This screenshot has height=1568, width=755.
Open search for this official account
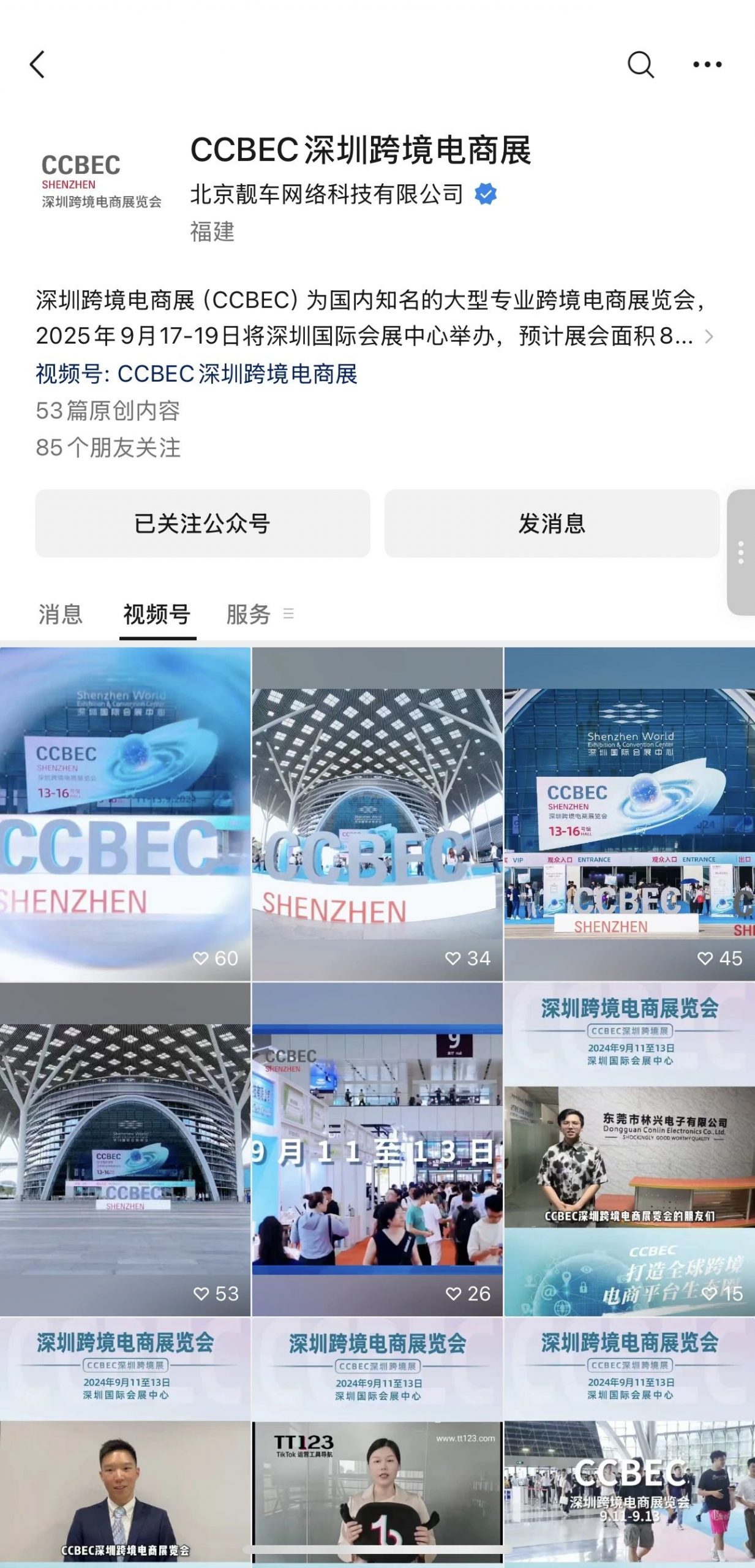(640, 64)
